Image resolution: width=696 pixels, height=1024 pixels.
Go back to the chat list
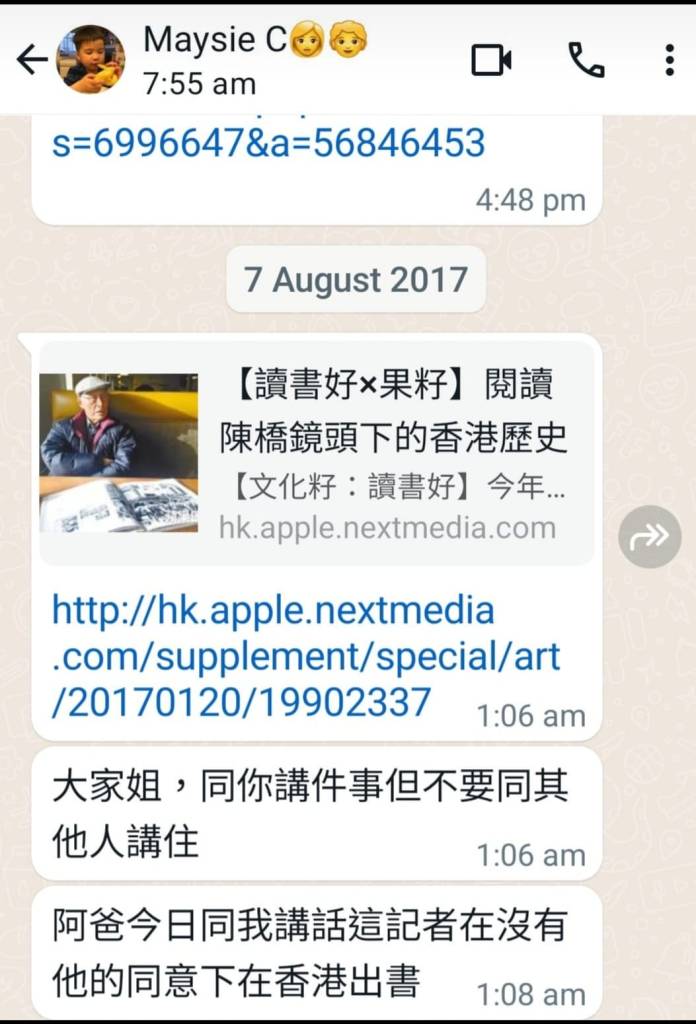point(31,61)
